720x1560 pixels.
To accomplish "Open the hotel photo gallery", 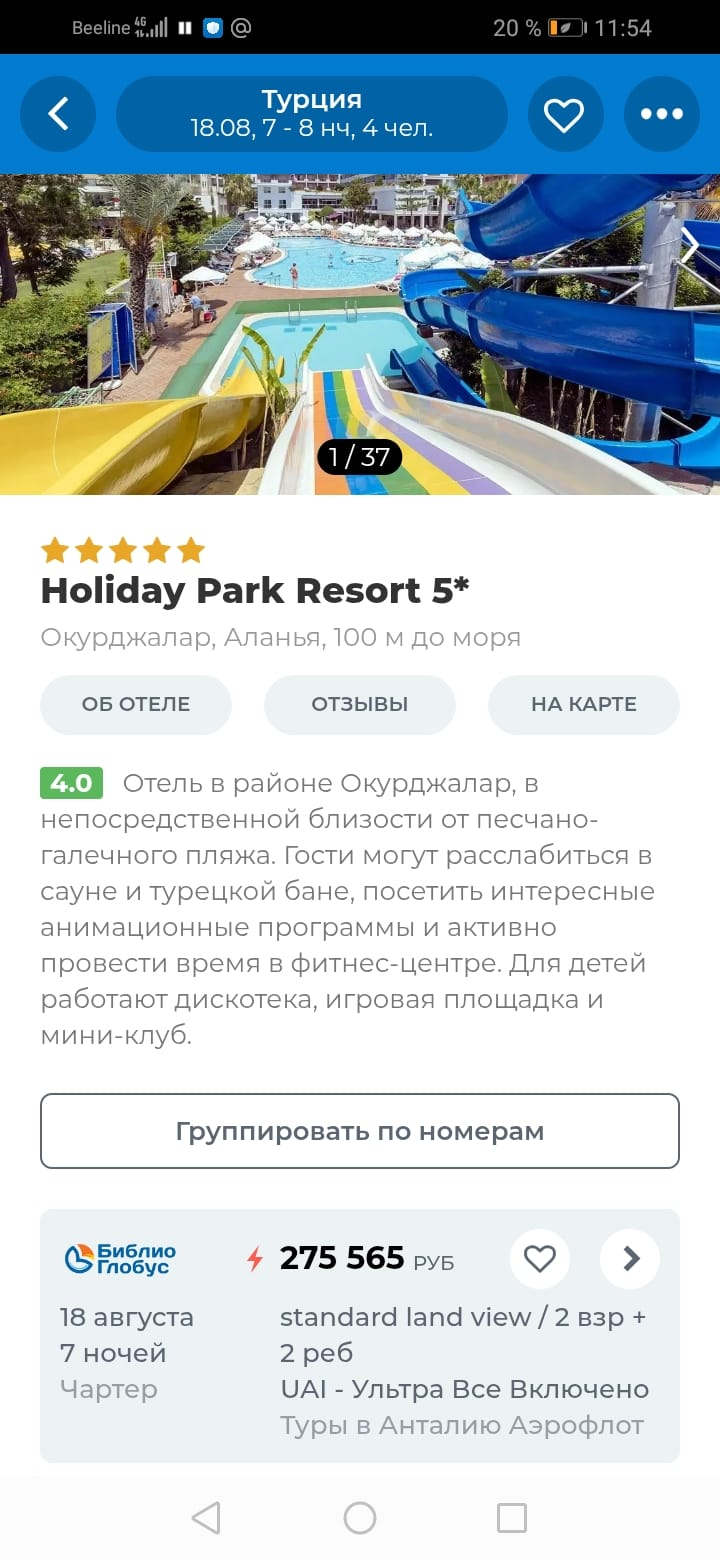I will tap(360, 335).
